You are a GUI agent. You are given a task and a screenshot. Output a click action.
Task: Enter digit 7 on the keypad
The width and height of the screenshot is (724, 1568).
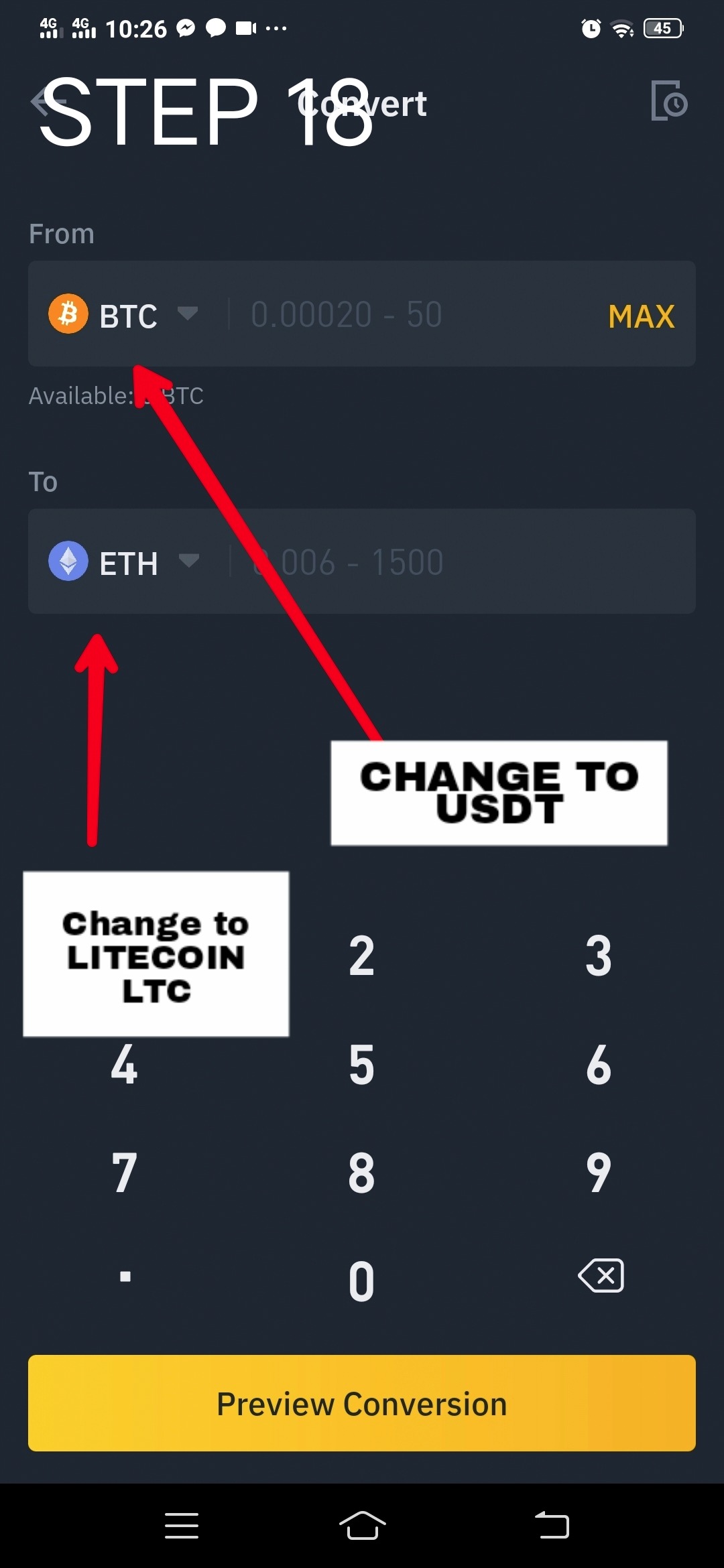(x=125, y=1173)
